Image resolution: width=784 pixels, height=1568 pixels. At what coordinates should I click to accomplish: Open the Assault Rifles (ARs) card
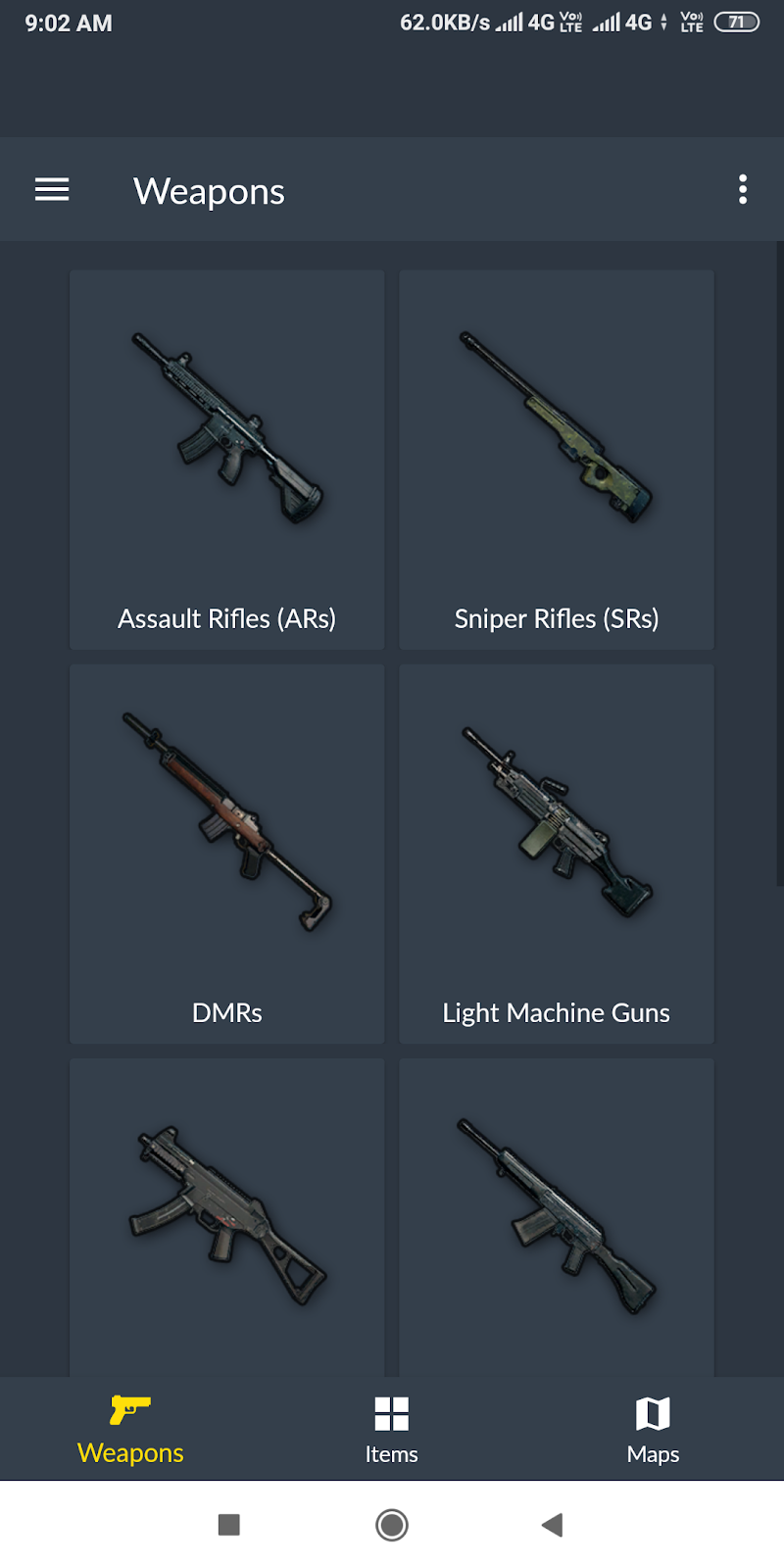tap(227, 460)
